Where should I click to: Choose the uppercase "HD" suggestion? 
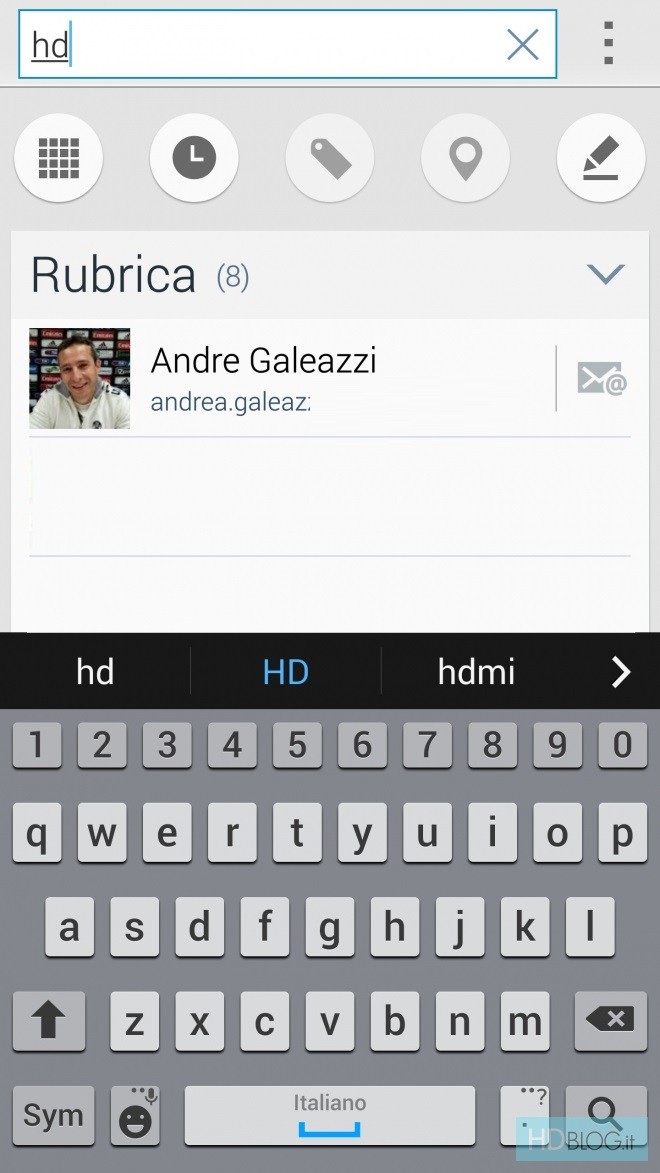click(x=286, y=672)
